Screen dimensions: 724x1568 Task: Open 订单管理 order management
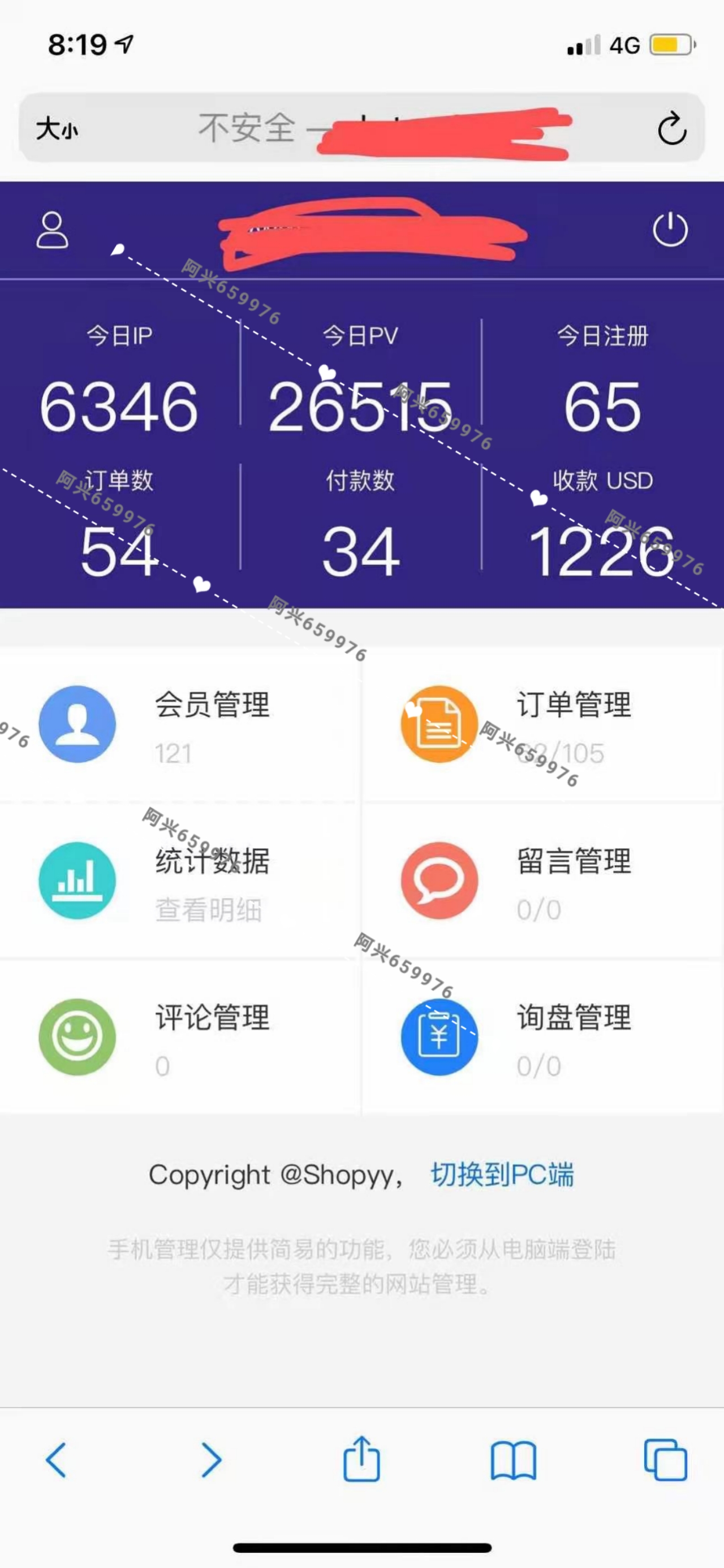point(542,724)
